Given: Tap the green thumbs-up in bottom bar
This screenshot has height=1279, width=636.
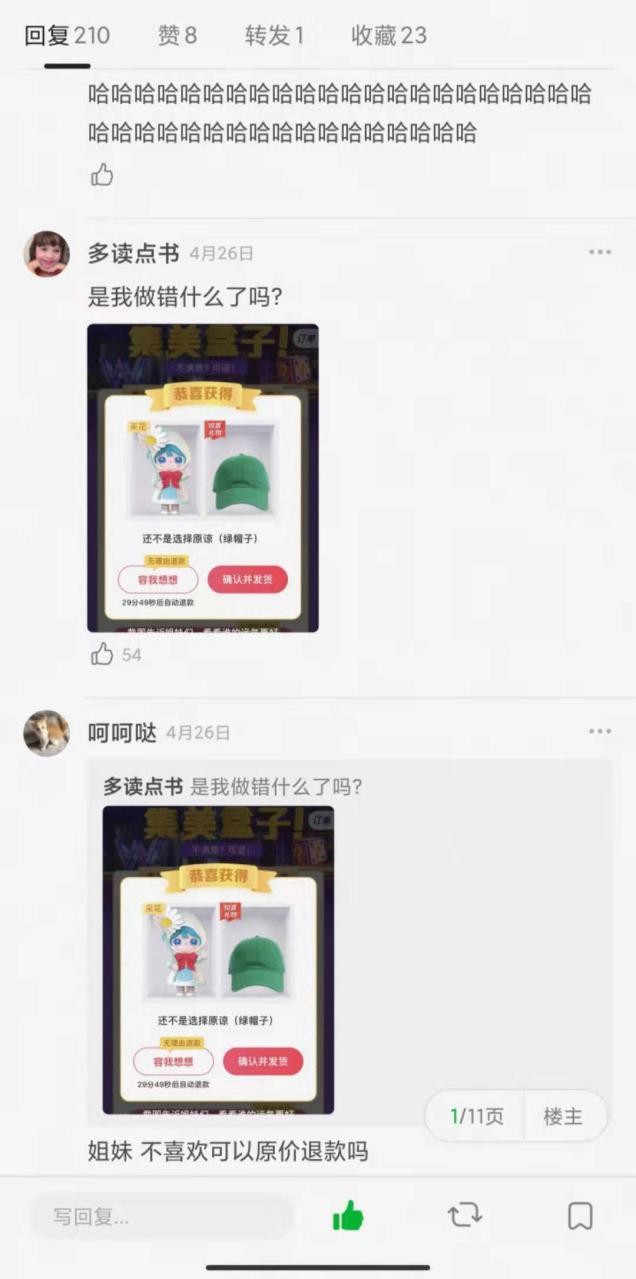Looking at the screenshot, I should point(347,1215).
